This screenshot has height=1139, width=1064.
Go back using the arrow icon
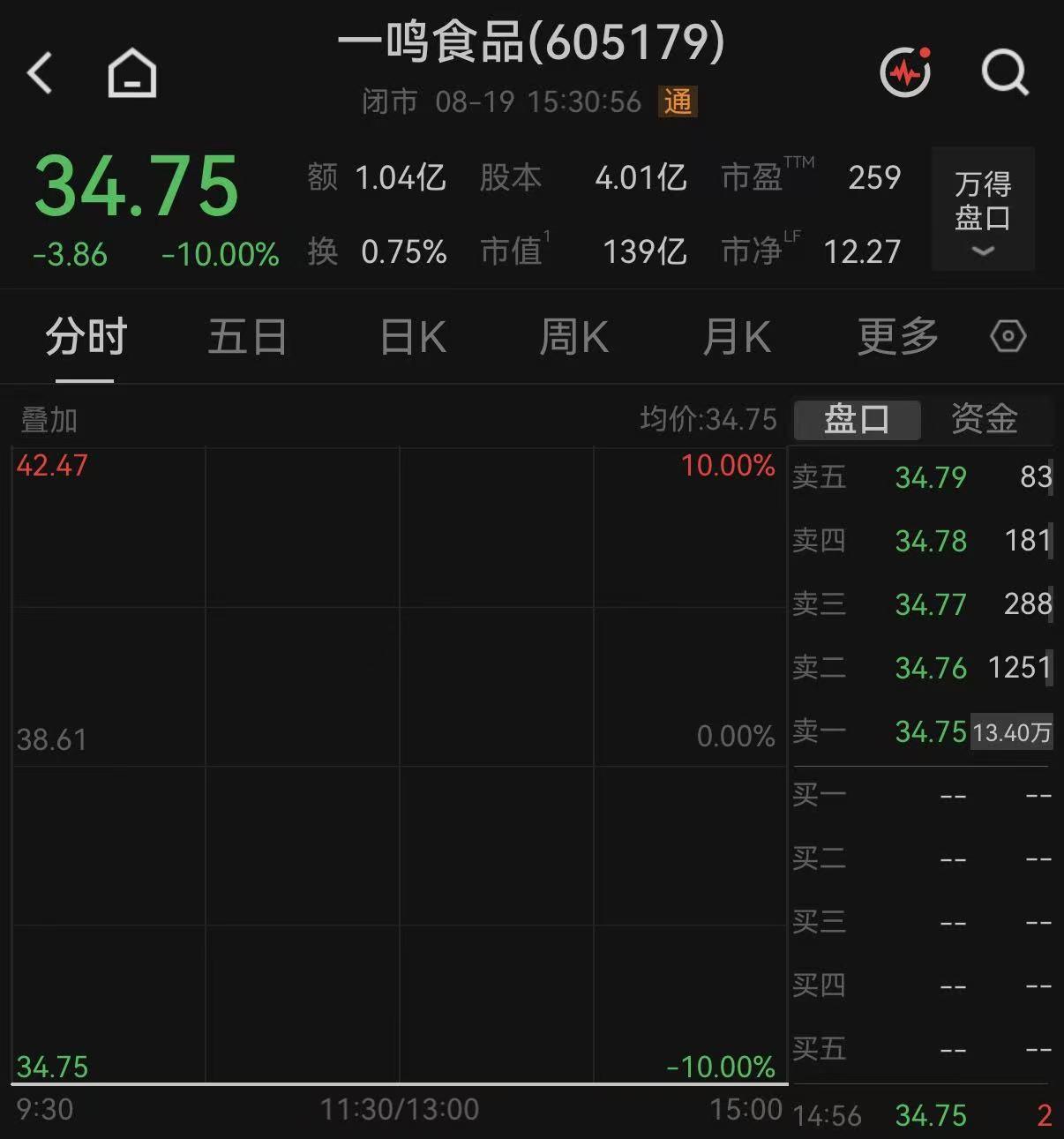[x=41, y=72]
